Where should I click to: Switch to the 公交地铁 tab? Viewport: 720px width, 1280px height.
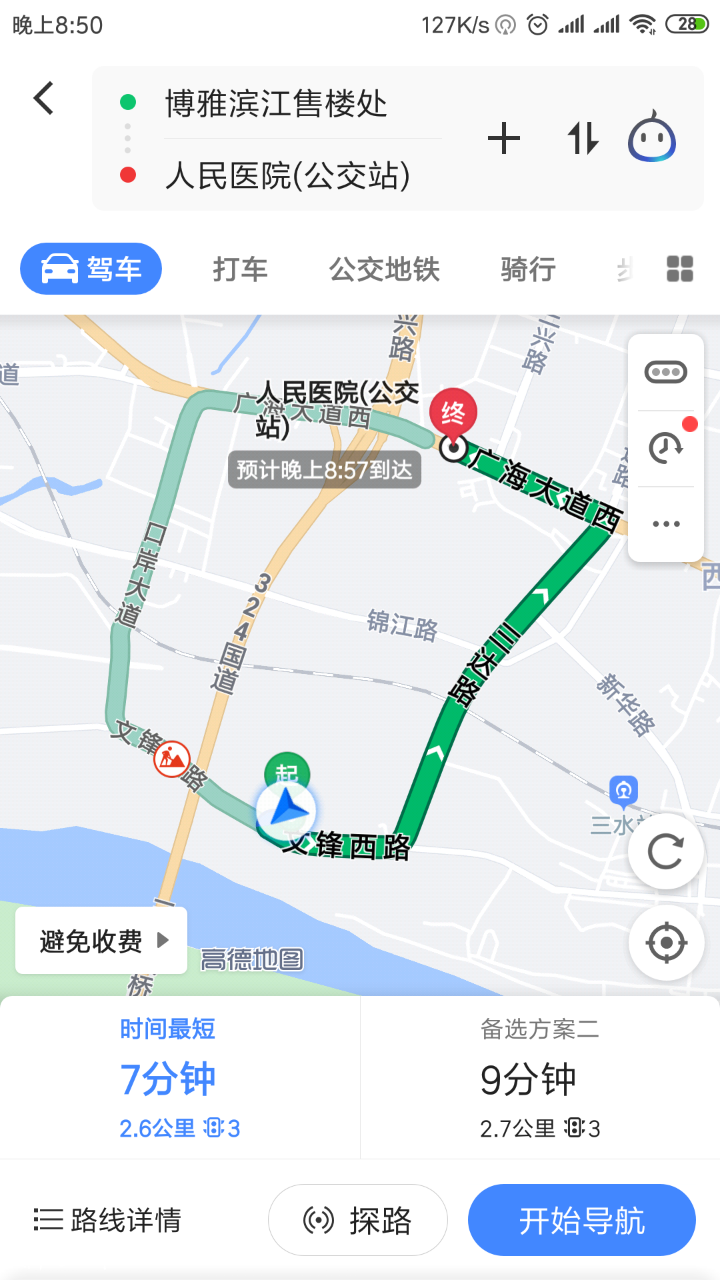coord(384,268)
